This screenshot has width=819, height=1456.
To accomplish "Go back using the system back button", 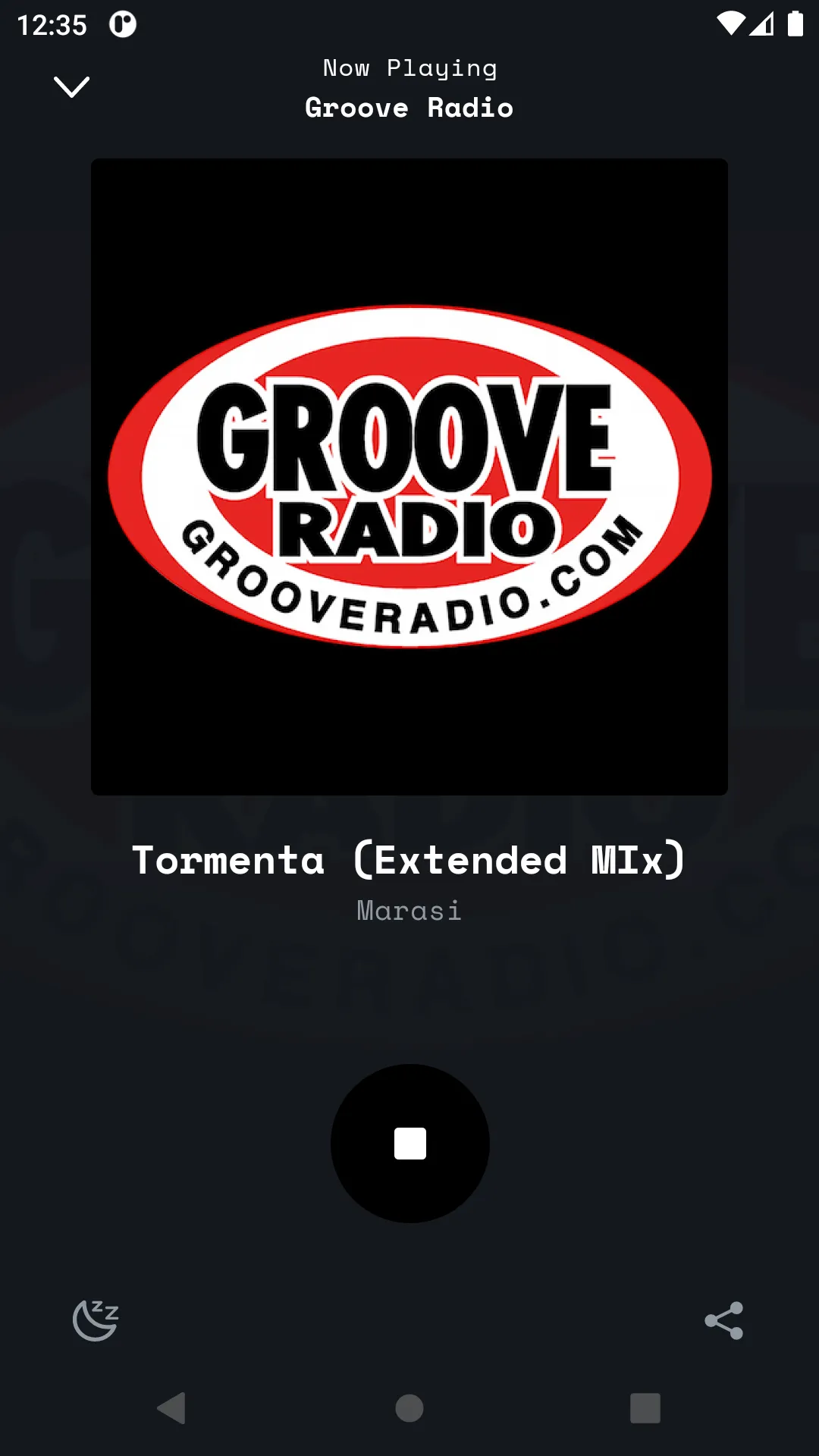I will (171, 1408).
